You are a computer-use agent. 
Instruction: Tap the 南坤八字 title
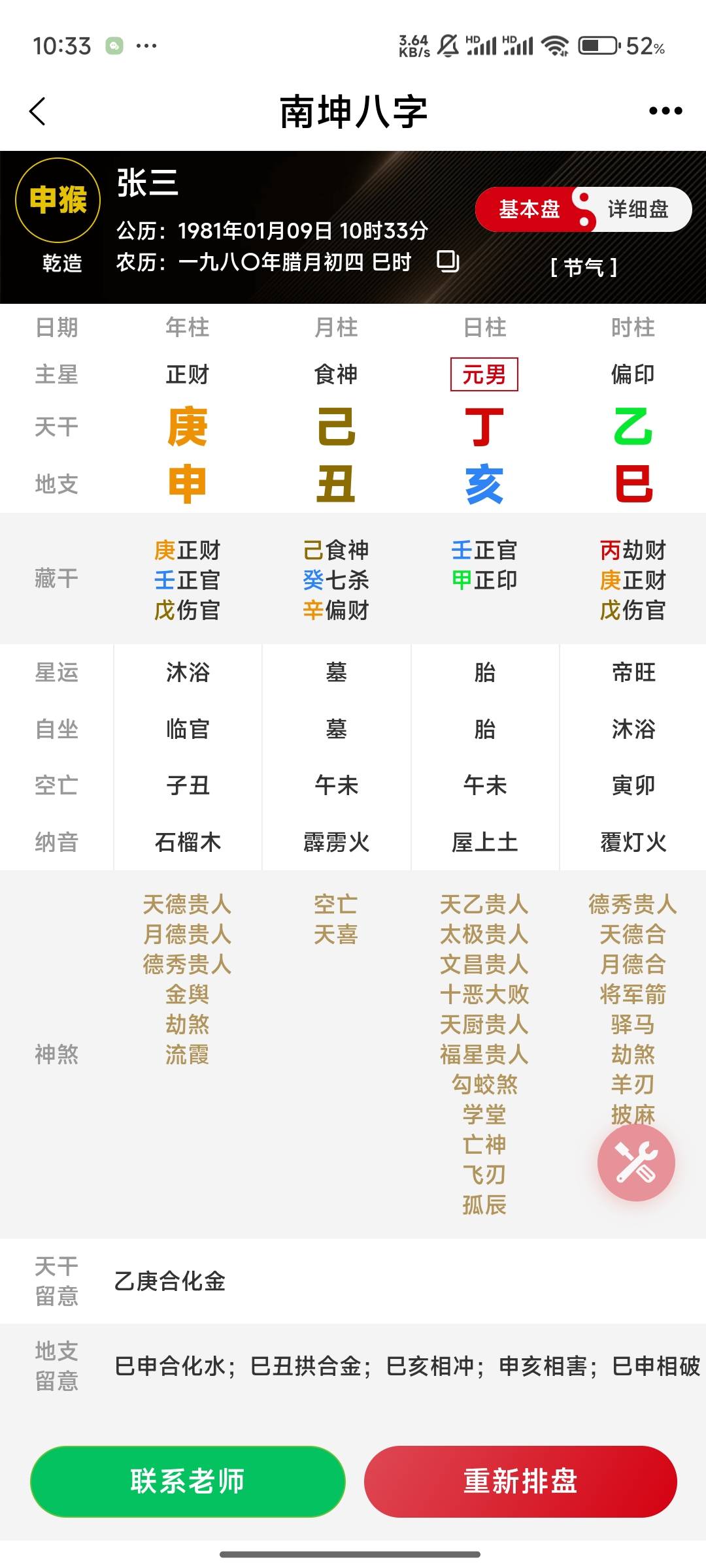[x=353, y=111]
